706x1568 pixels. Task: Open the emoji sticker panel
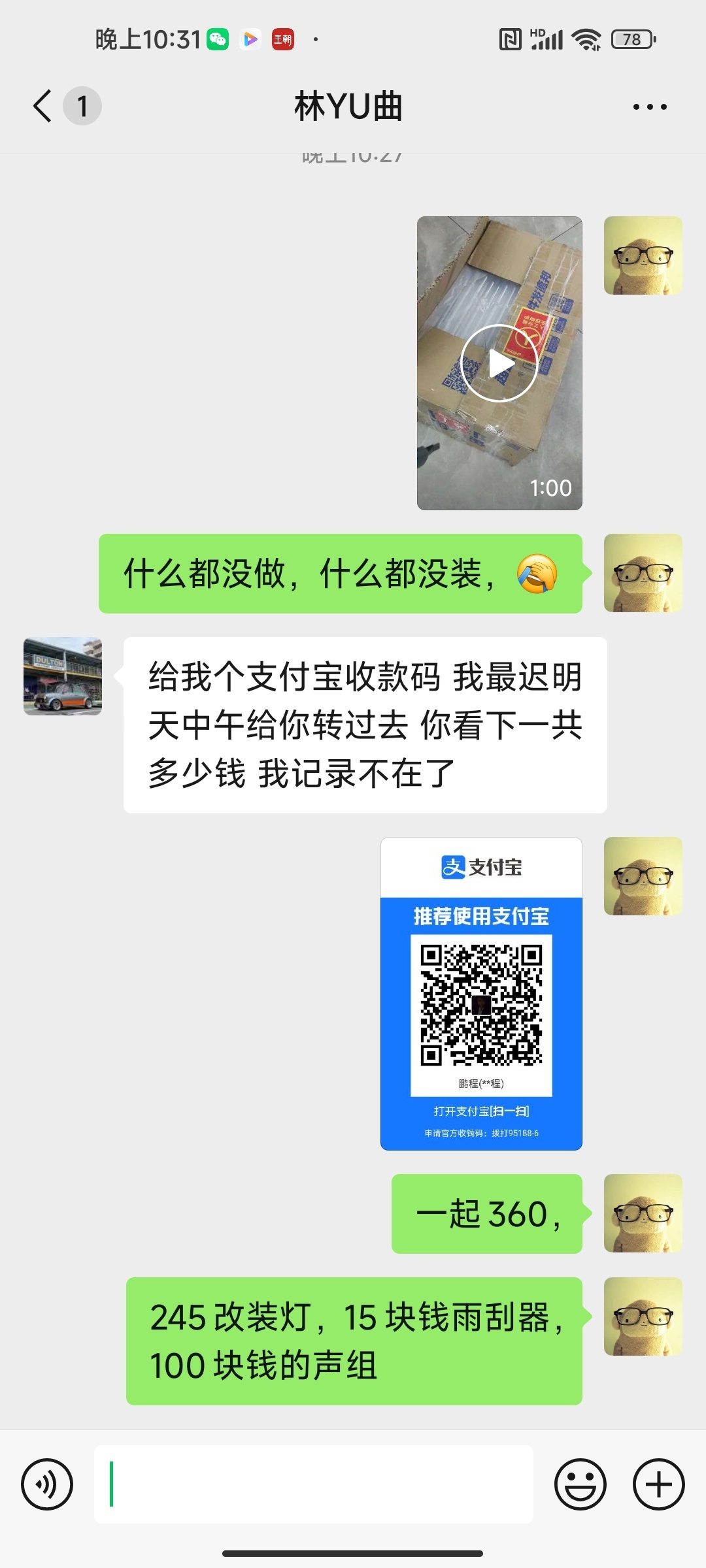(580, 1484)
